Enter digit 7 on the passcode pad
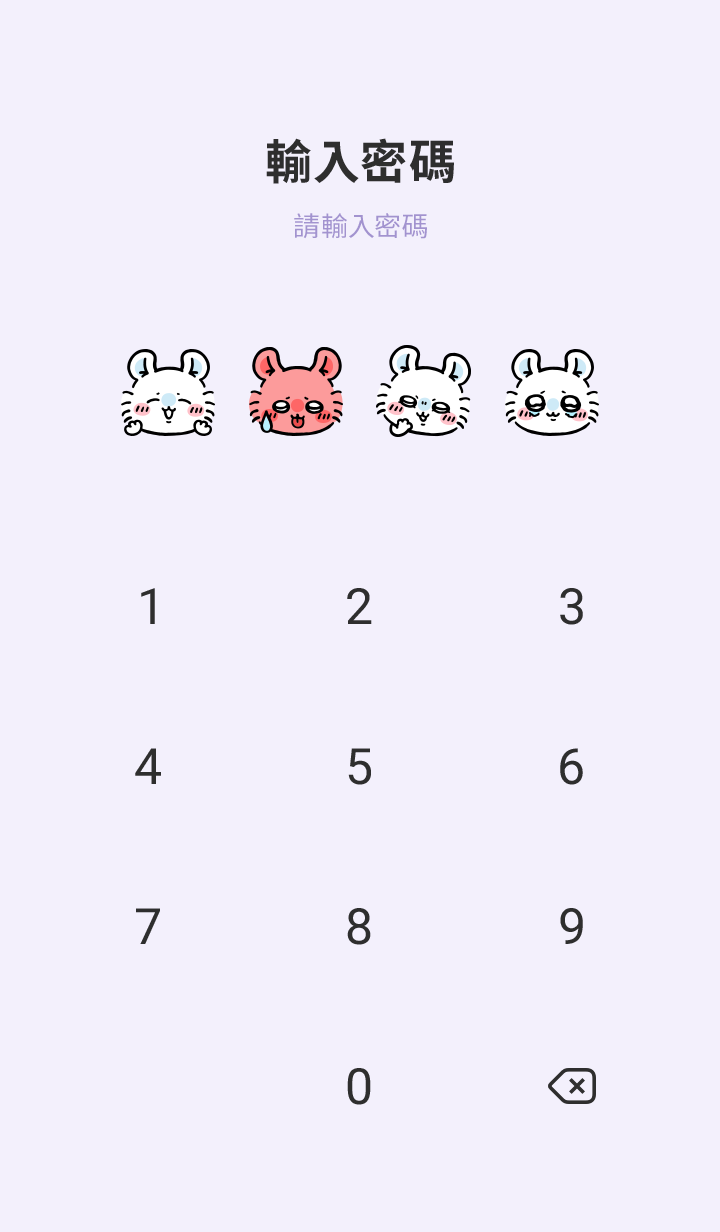This screenshot has width=720, height=1232. [148, 927]
